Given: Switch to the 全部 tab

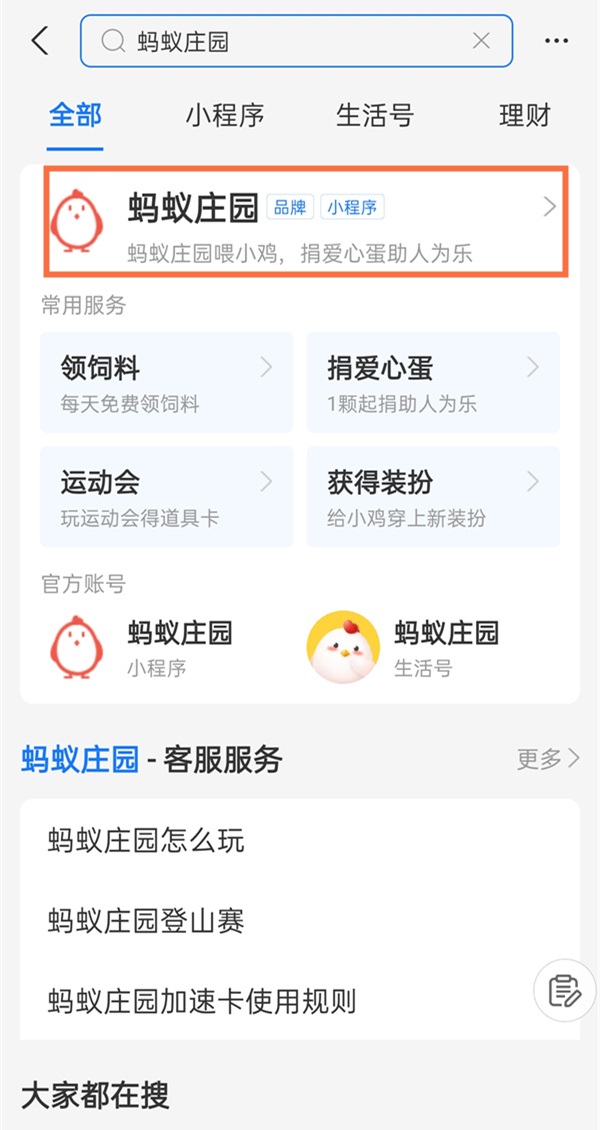Looking at the screenshot, I should tap(75, 115).
